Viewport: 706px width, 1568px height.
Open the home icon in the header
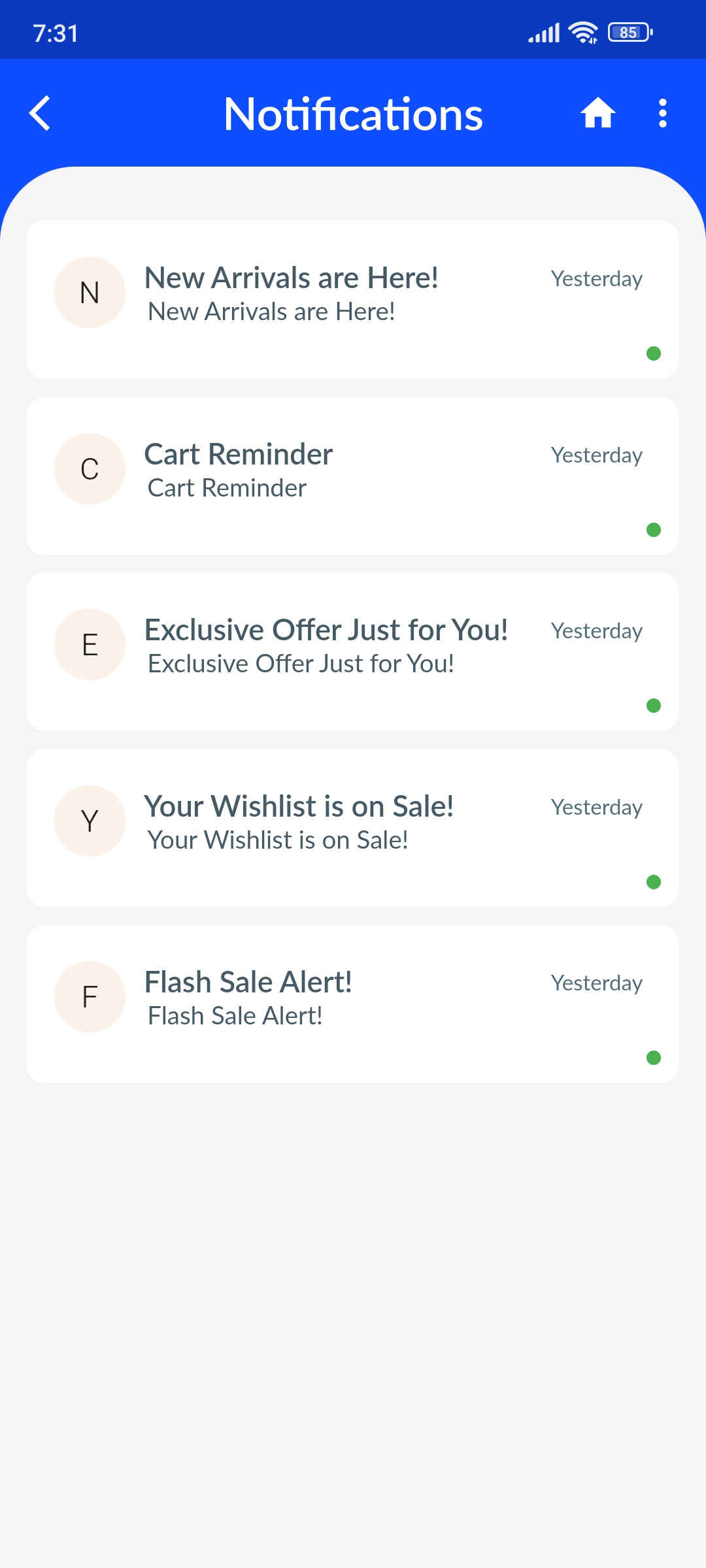click(598, 113)
